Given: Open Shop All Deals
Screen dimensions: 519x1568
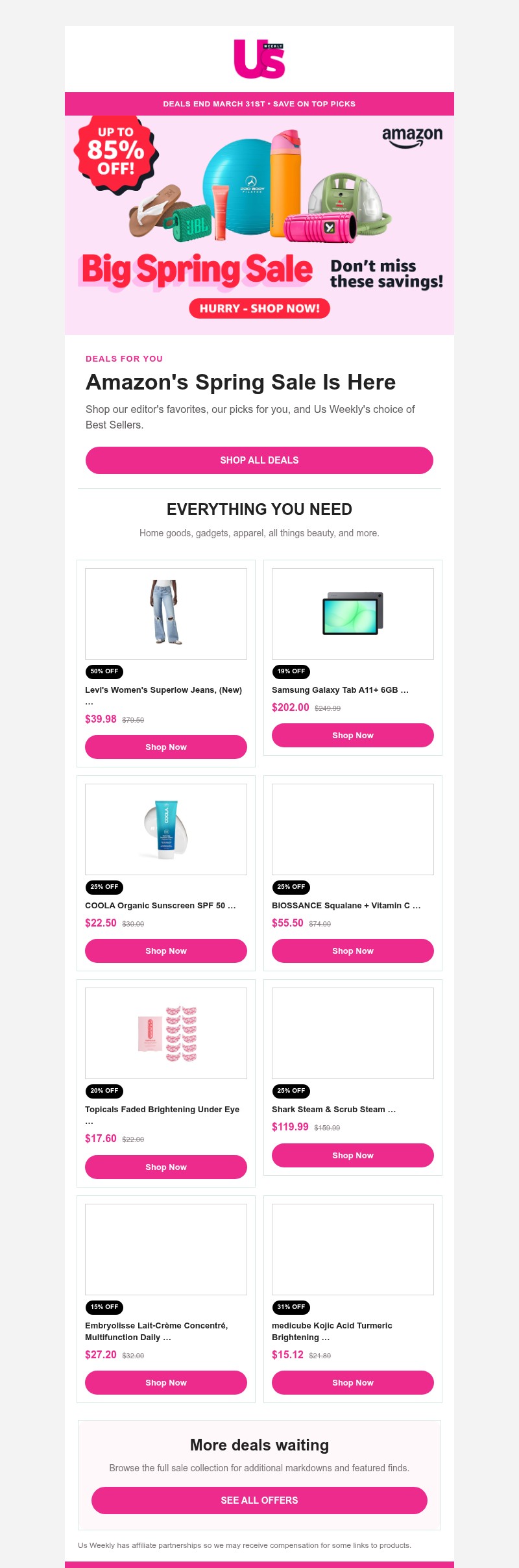Looking at the screenshot, I should 259,460.
